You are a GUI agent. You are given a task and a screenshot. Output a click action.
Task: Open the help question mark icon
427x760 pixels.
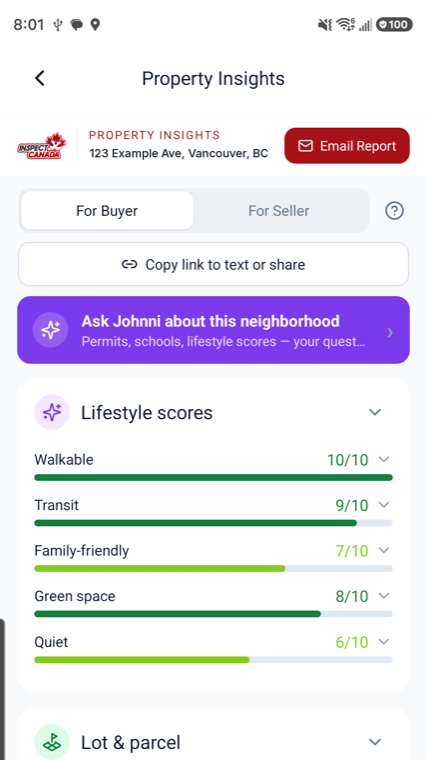coord(395,211)
